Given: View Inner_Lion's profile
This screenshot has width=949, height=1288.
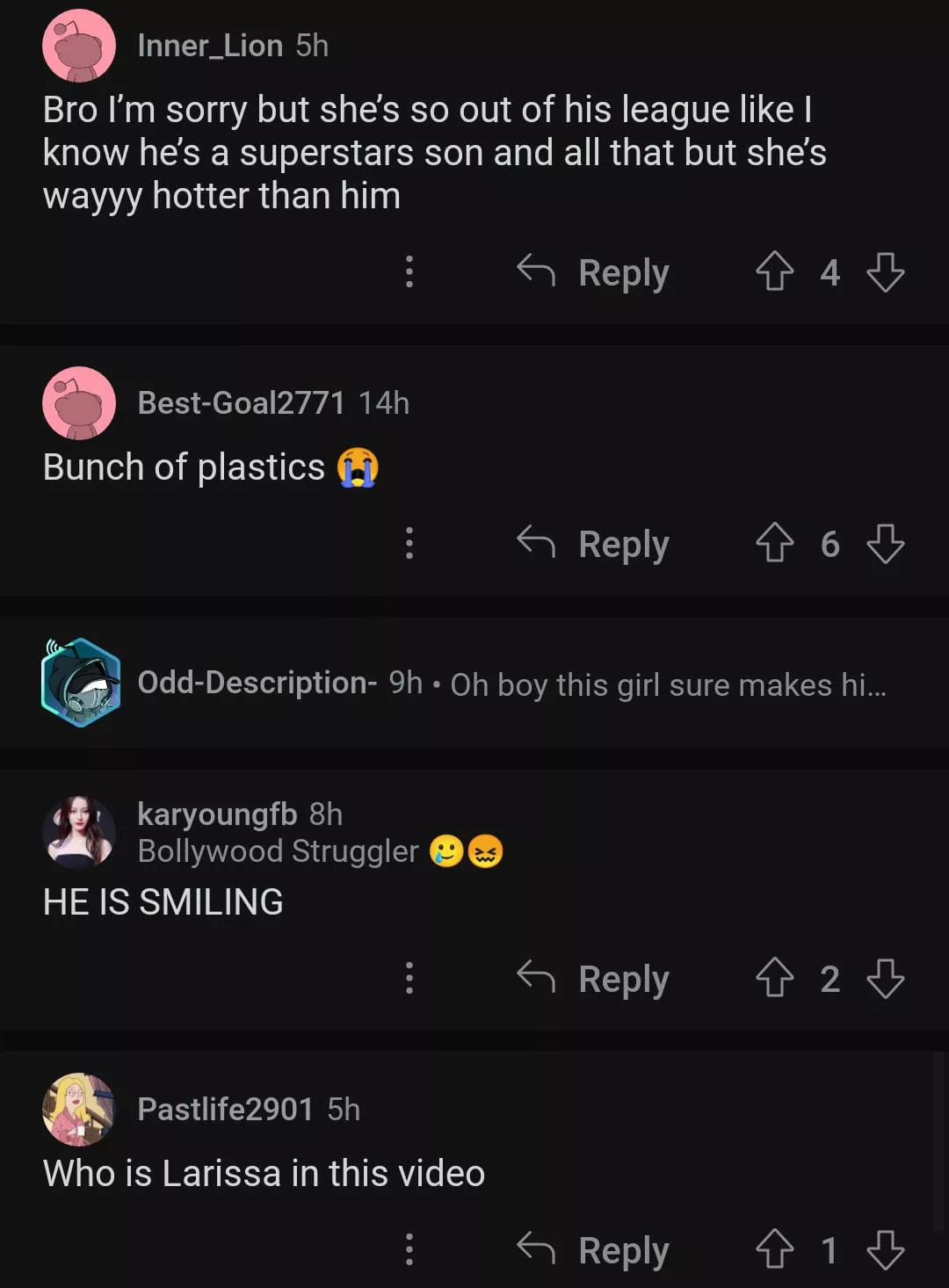Looking at the screenshot, I should click(x=210, y=46).
